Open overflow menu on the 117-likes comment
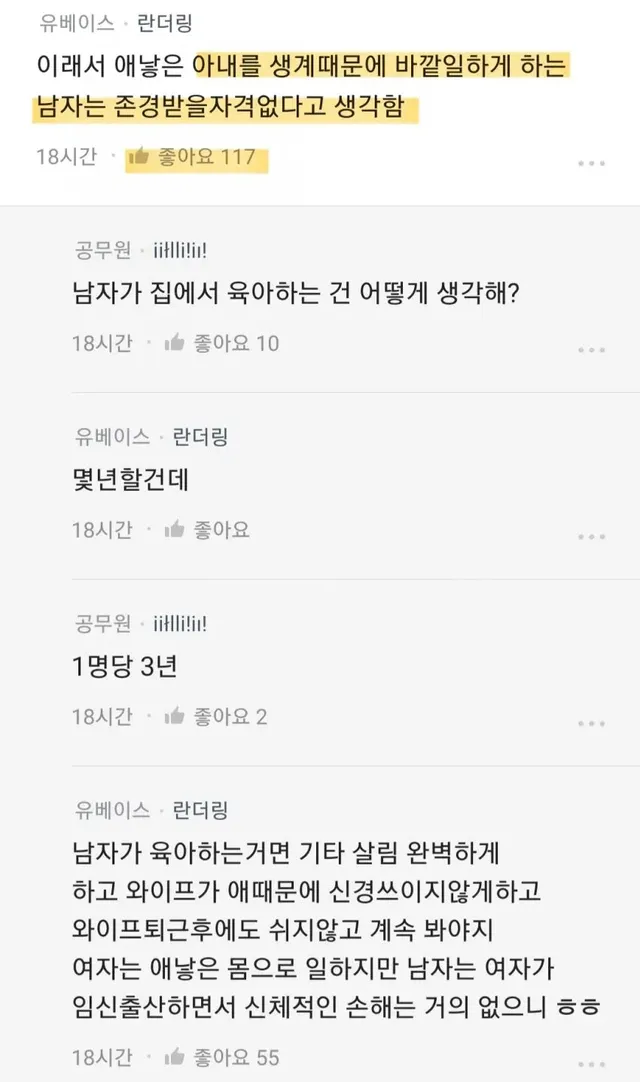The width and height of the screenshot is (640, 1082). [x=592, y=164]
